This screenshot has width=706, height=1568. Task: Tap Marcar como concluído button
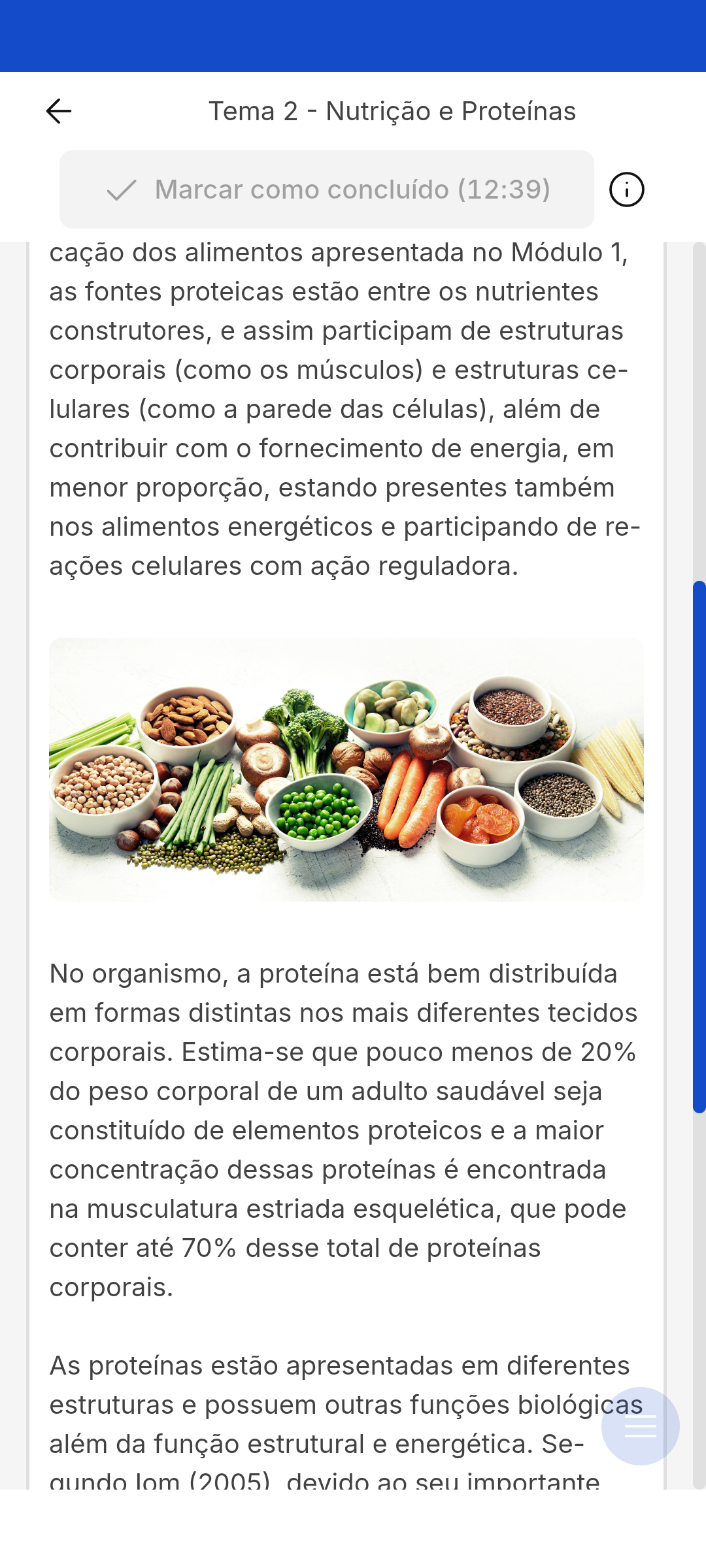click(x=327, y=189)
